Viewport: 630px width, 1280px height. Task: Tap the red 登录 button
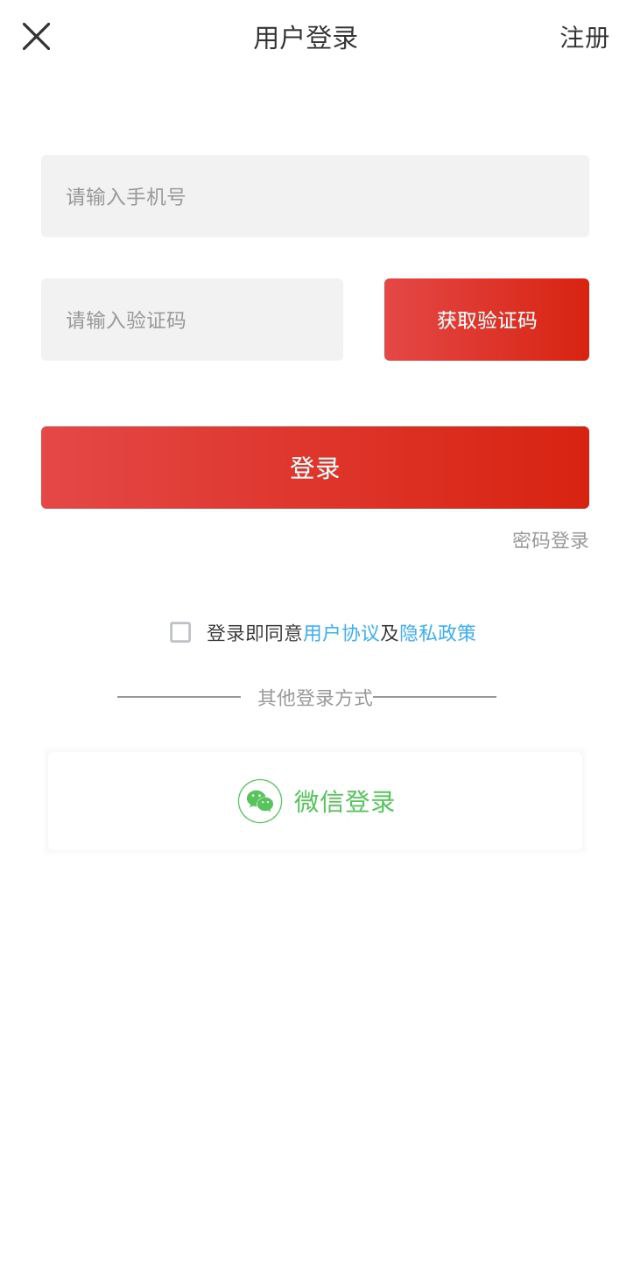pos(315,468)
